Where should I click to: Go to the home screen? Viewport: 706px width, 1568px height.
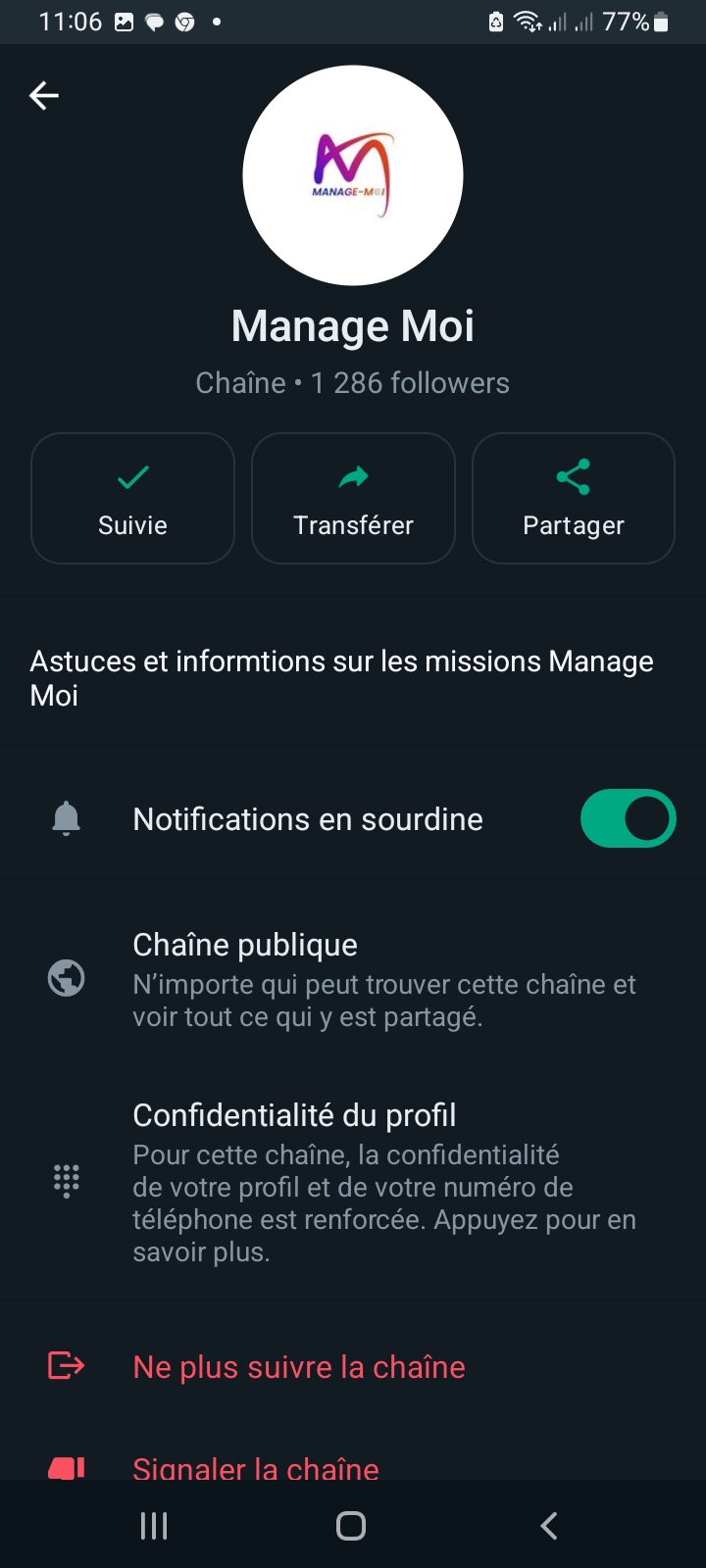click(x=351, y=1525)
